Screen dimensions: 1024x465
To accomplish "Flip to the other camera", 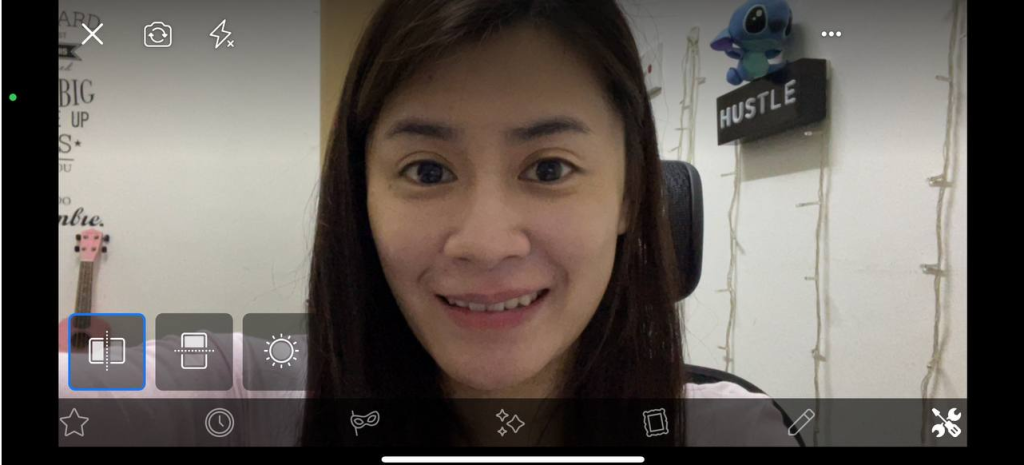I will click(157, 35).
